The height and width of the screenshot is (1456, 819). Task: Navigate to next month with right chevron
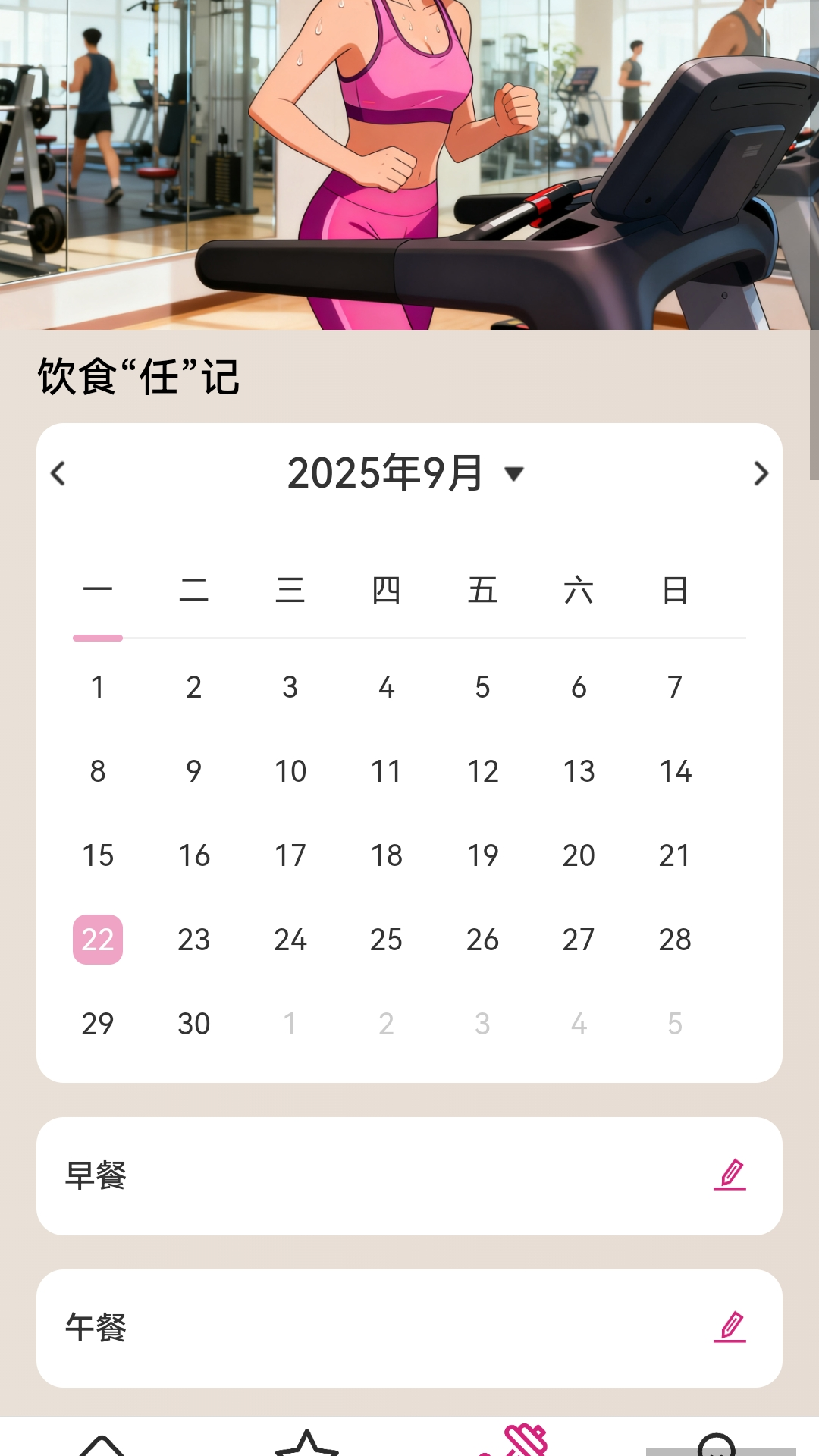[761, 472]
